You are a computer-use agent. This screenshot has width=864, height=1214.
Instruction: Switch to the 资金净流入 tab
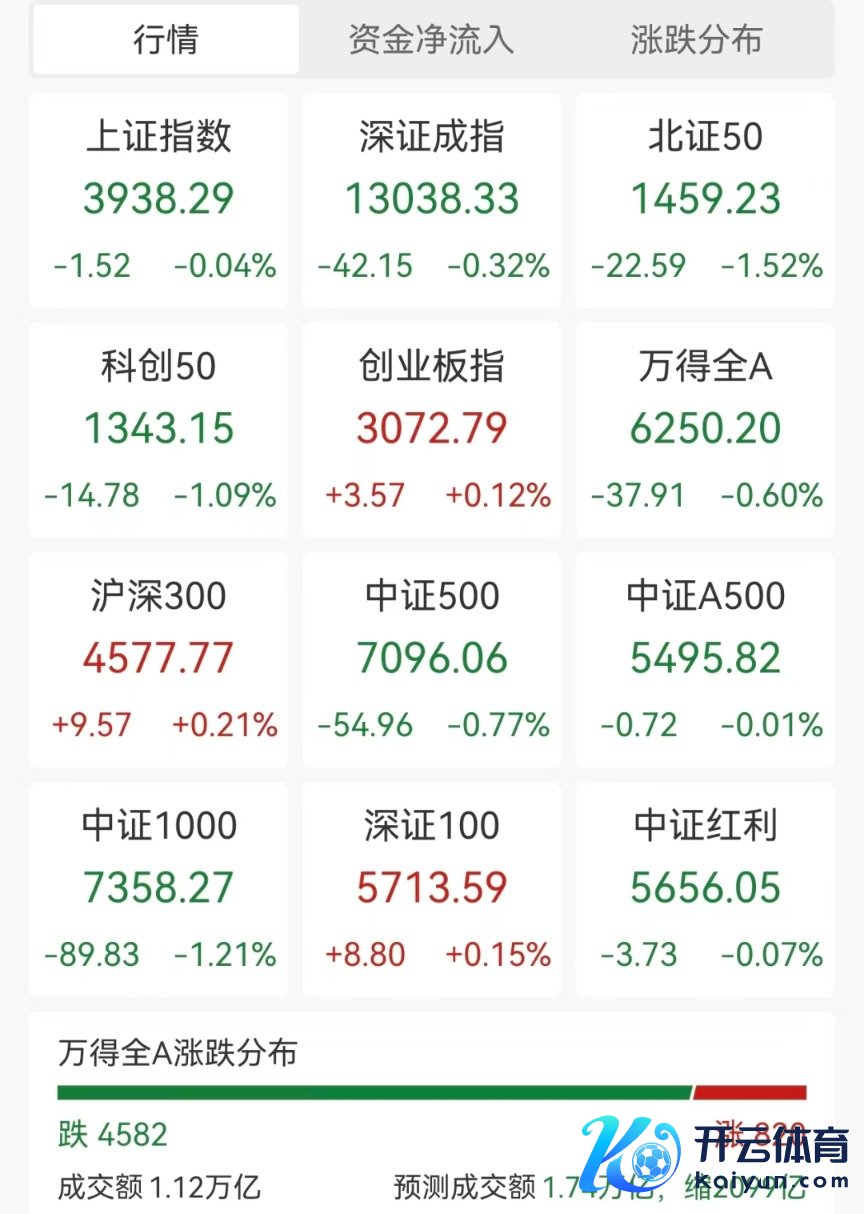[x=431, y=40]
